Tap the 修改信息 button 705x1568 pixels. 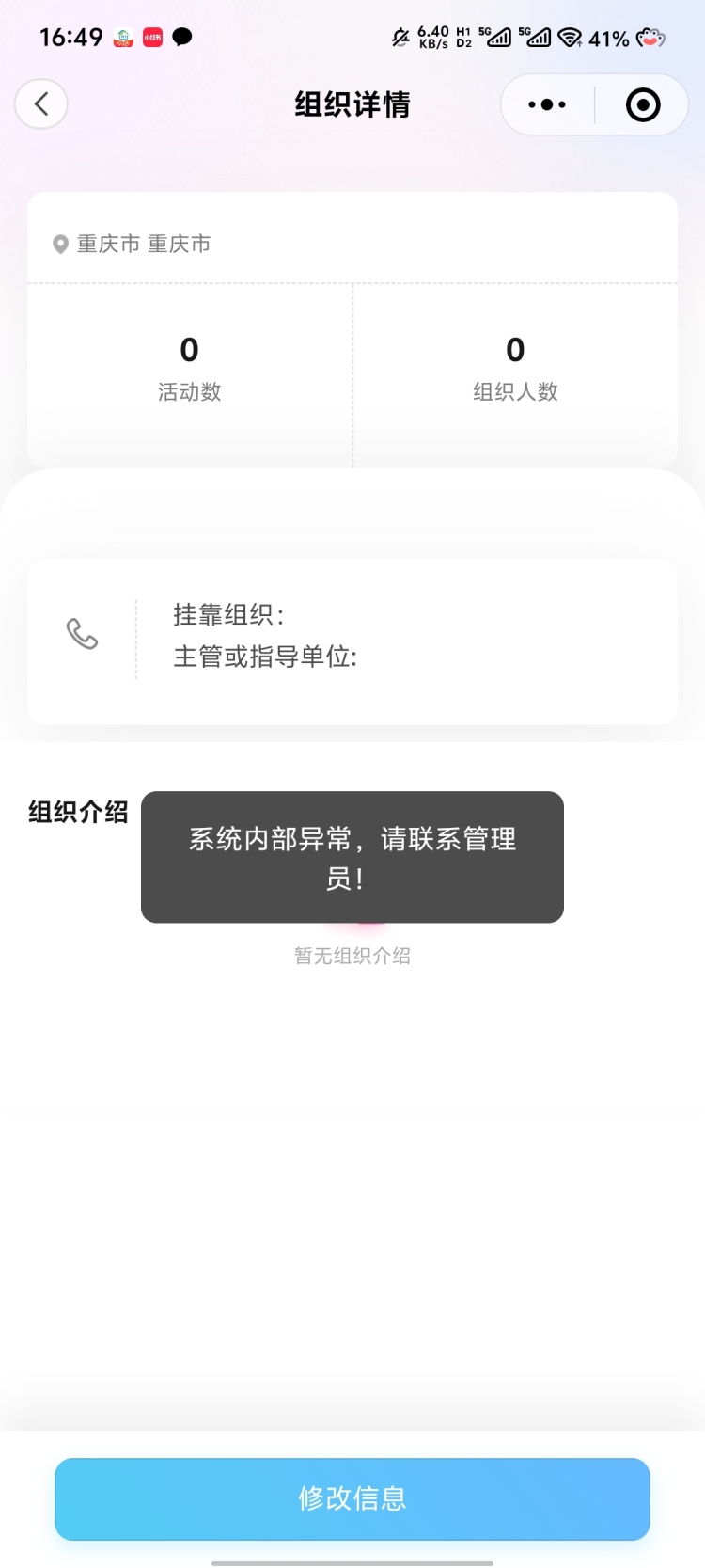(x=352, y=1497)
